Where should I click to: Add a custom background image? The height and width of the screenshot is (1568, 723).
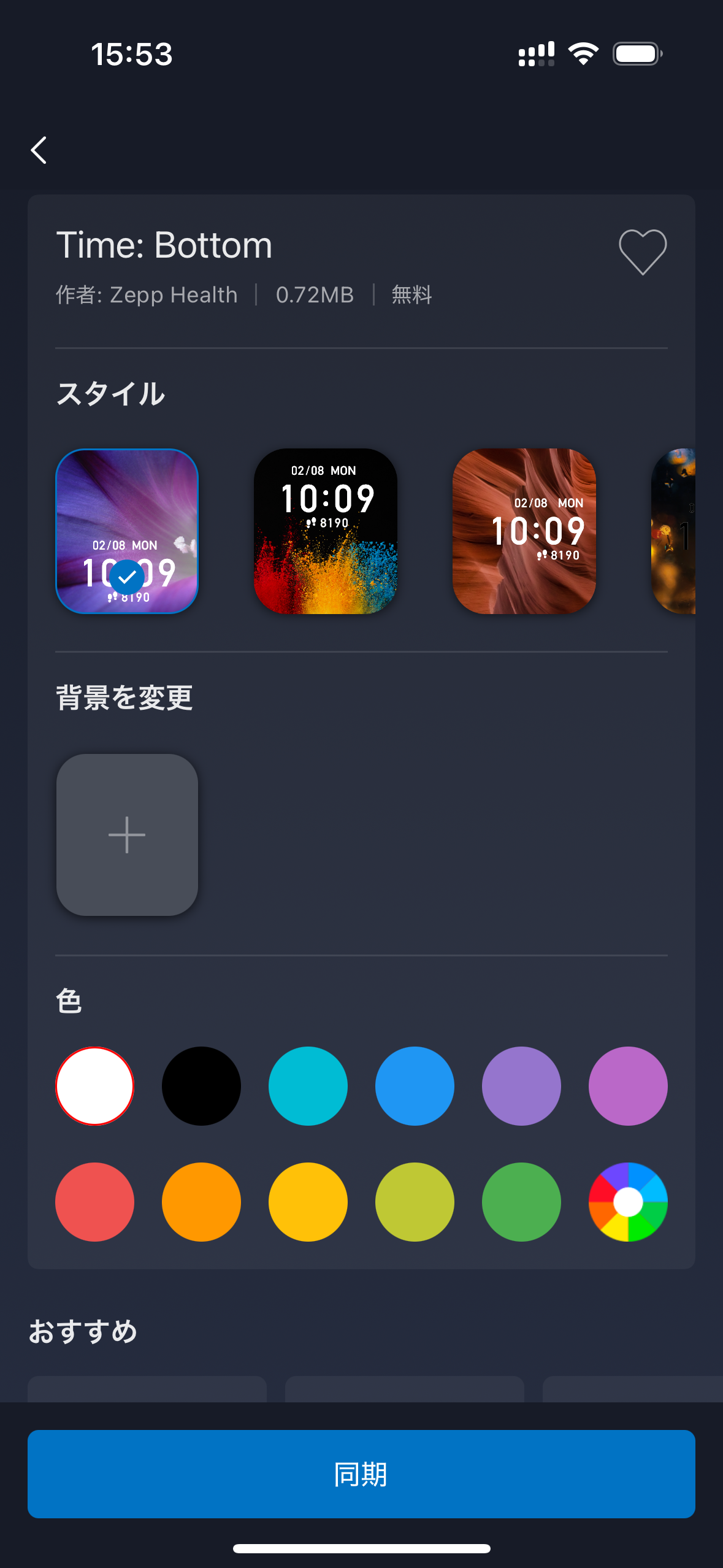(x=127, y=835)
